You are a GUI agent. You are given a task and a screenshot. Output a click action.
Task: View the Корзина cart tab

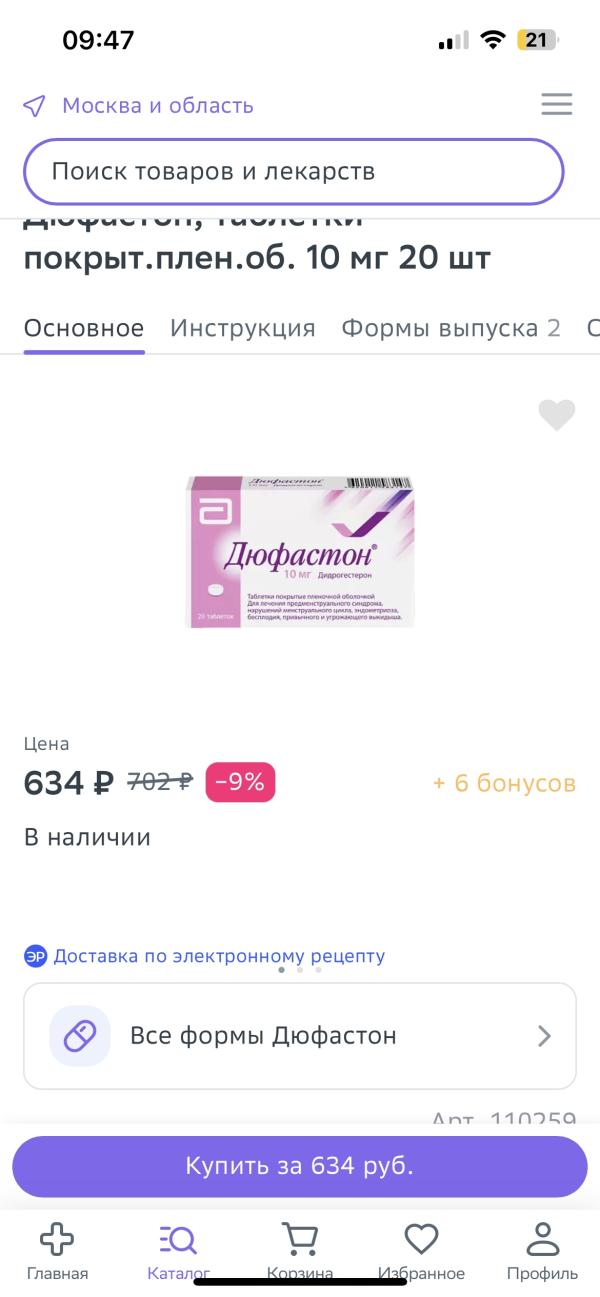tap(300, 1251)
